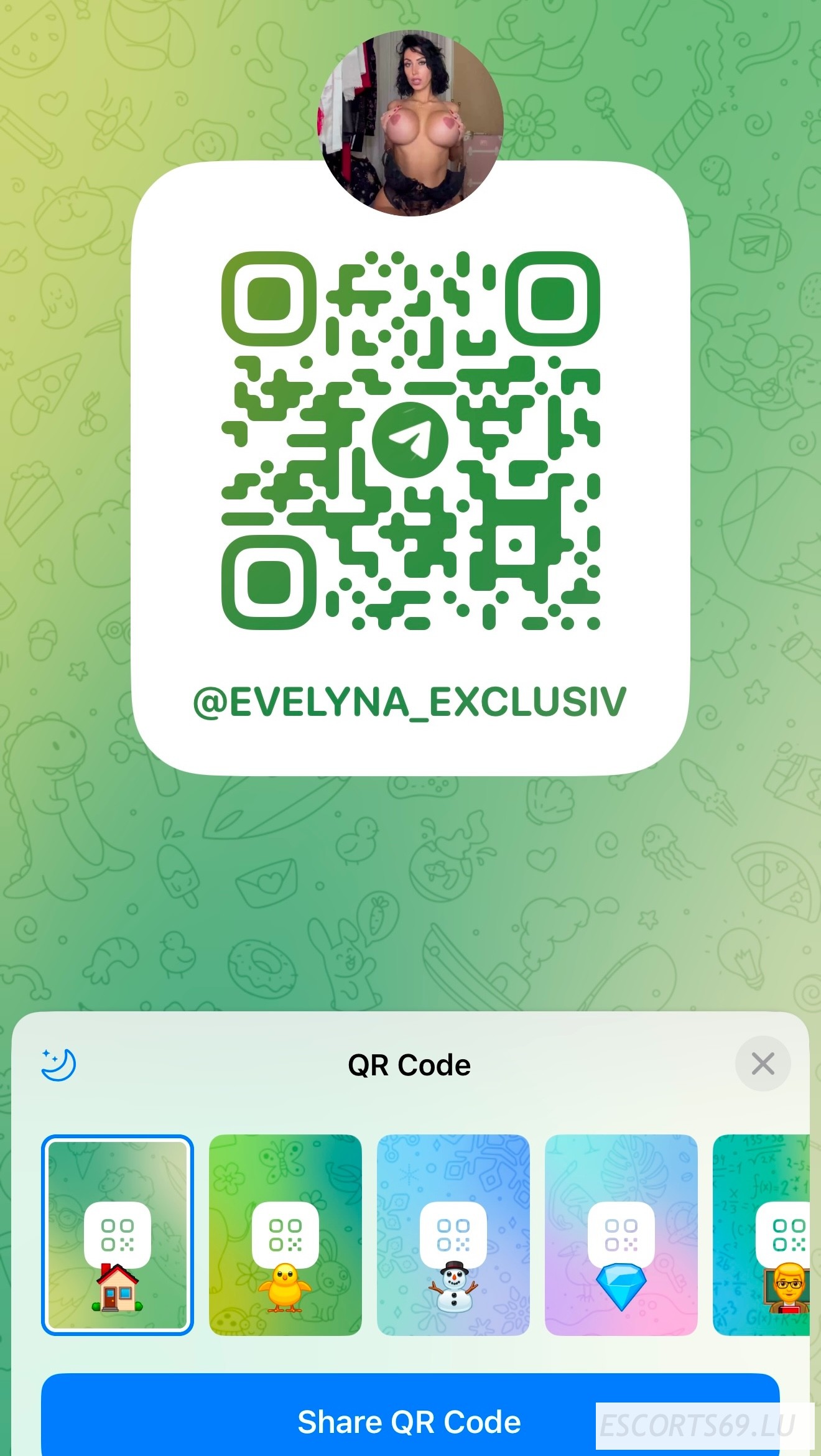Apply the diamond QR theme

point(621,1235)
